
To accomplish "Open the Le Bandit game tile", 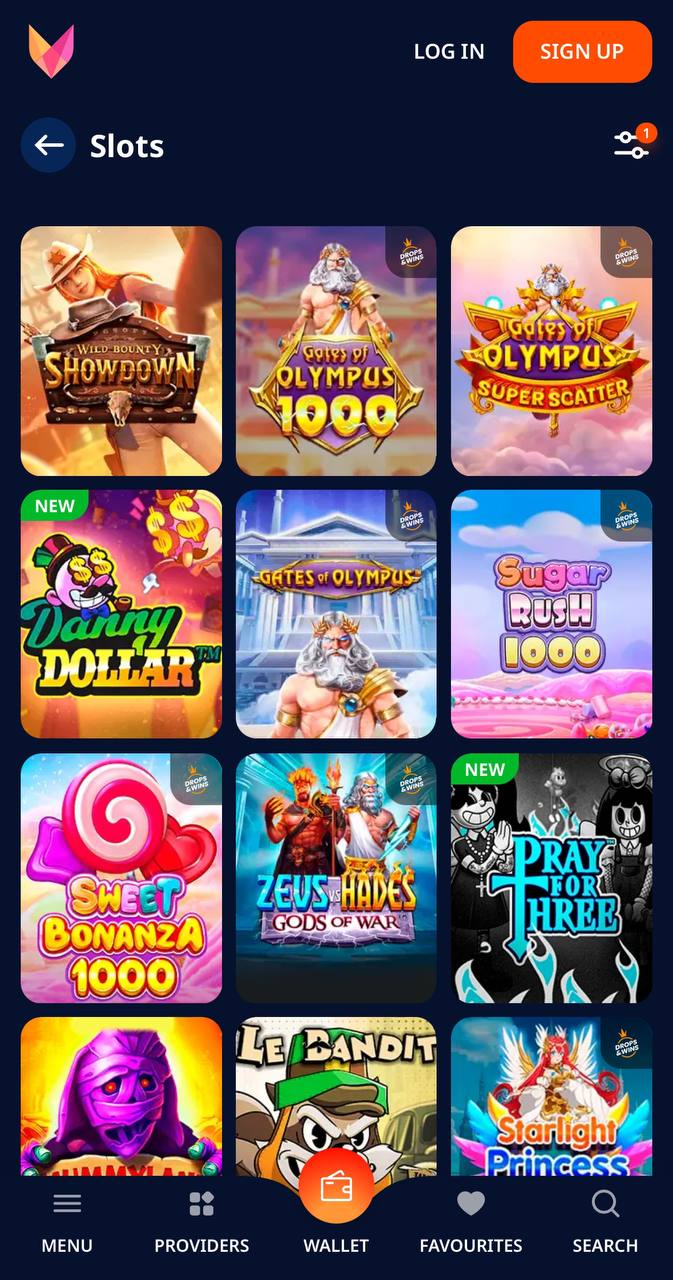I will point(336,1097).
